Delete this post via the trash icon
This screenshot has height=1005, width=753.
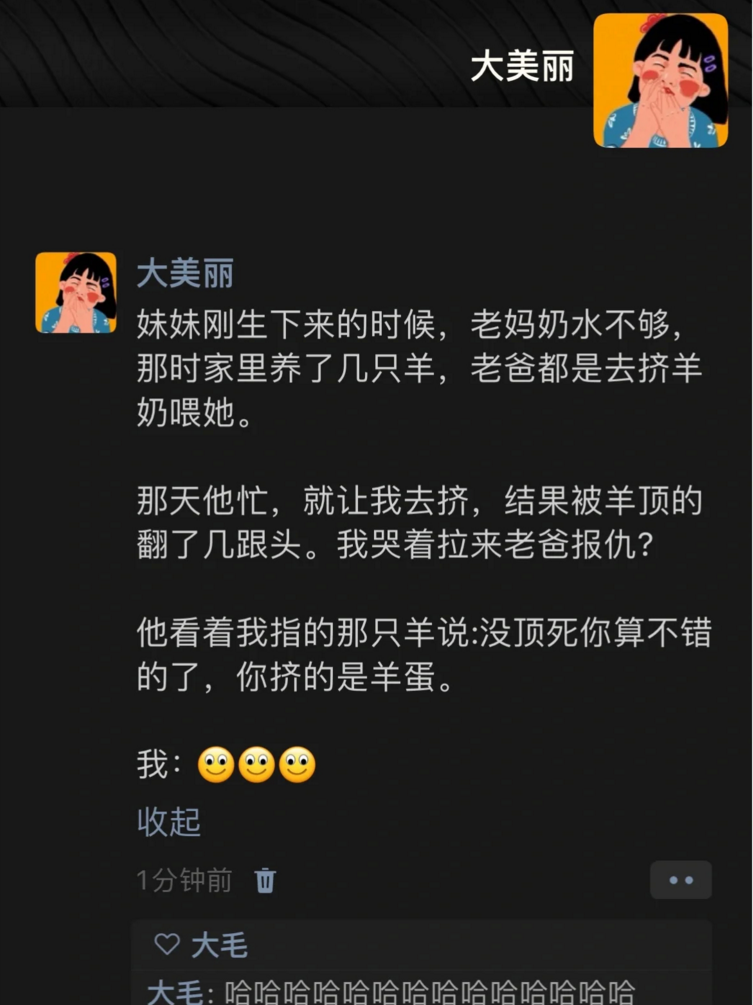coord(265,880)
